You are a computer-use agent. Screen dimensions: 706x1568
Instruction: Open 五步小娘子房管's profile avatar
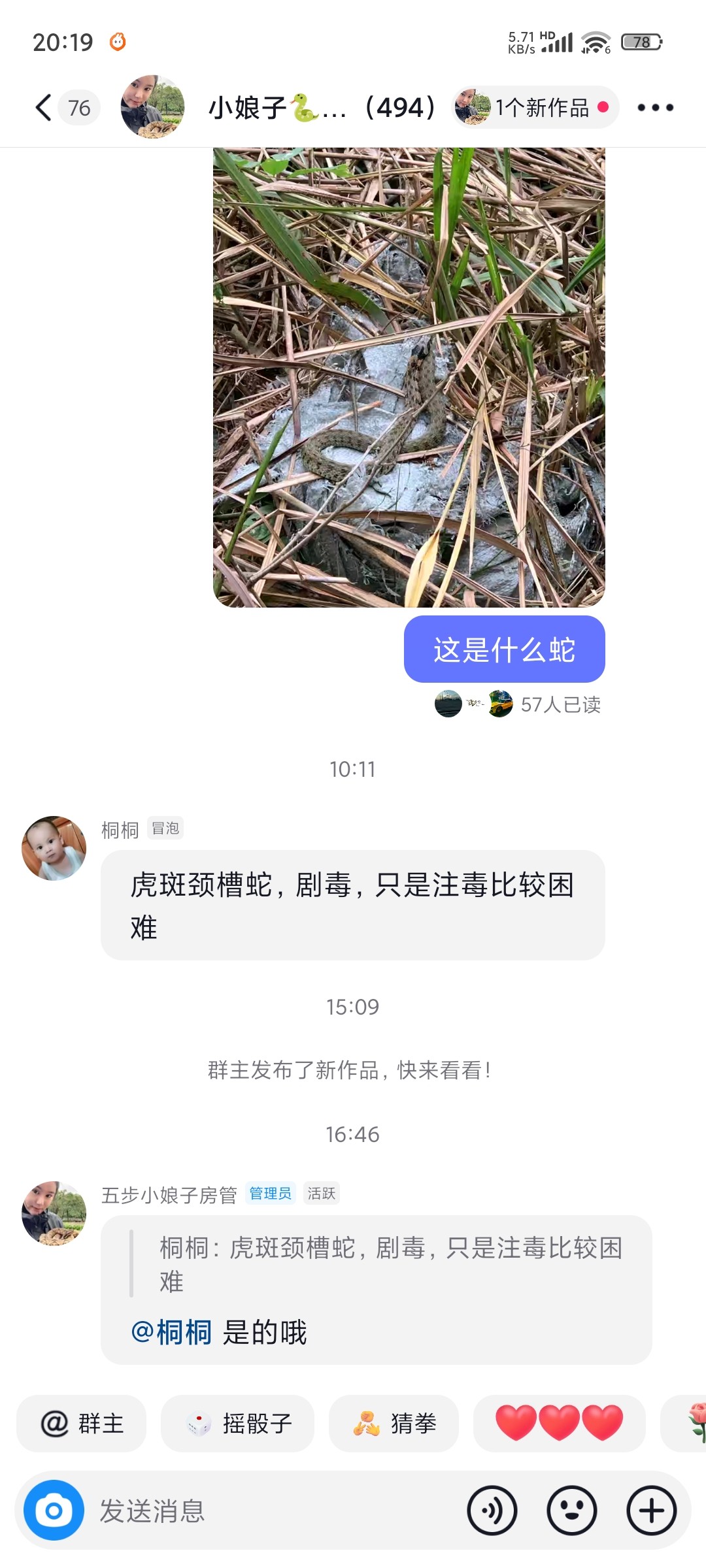pos(54,1213)
